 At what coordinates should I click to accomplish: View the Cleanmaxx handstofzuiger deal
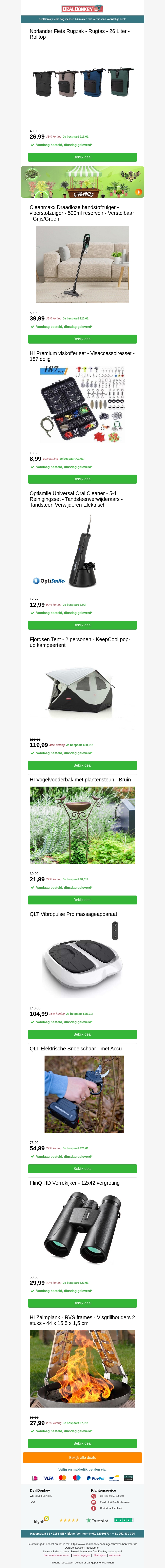[82, 339]
